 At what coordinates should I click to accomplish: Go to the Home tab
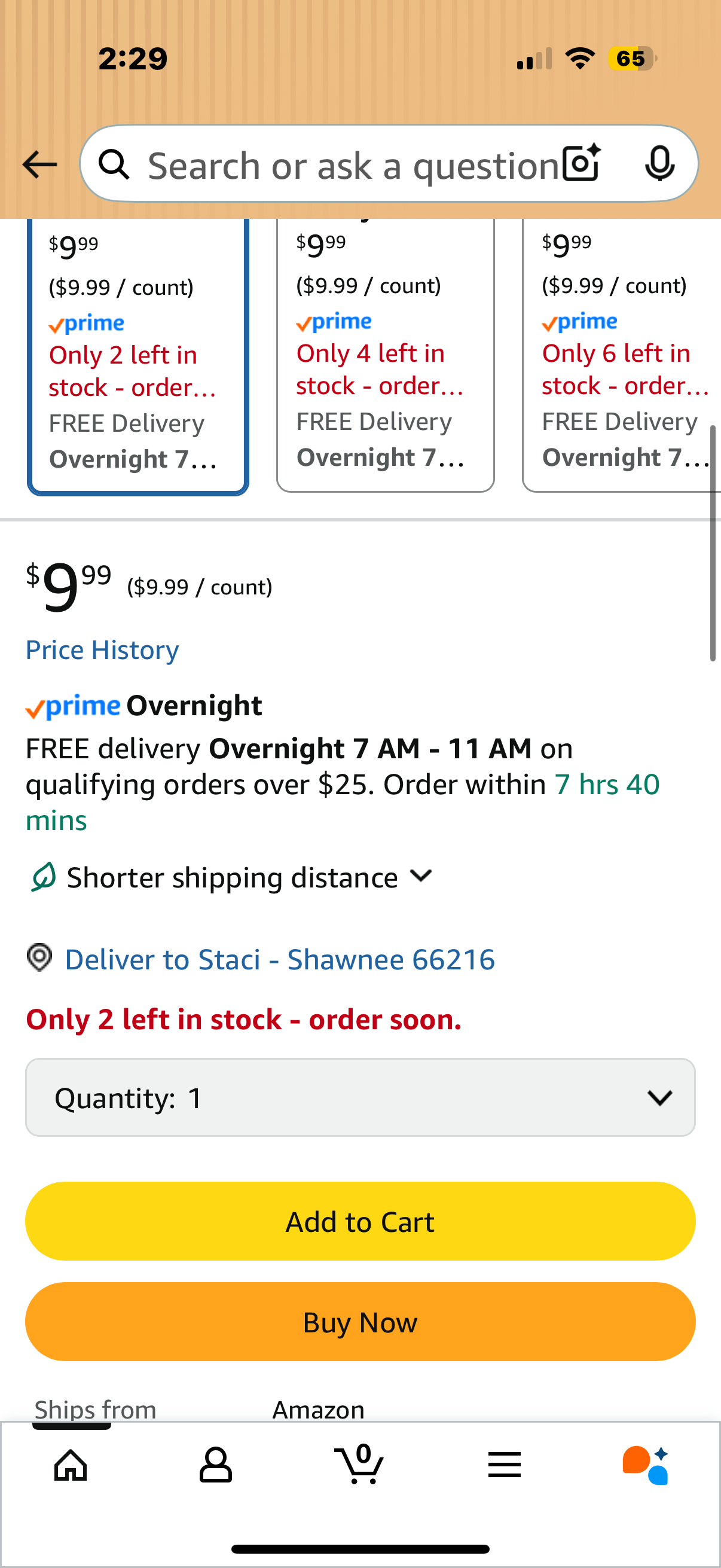click(71, 1465)
